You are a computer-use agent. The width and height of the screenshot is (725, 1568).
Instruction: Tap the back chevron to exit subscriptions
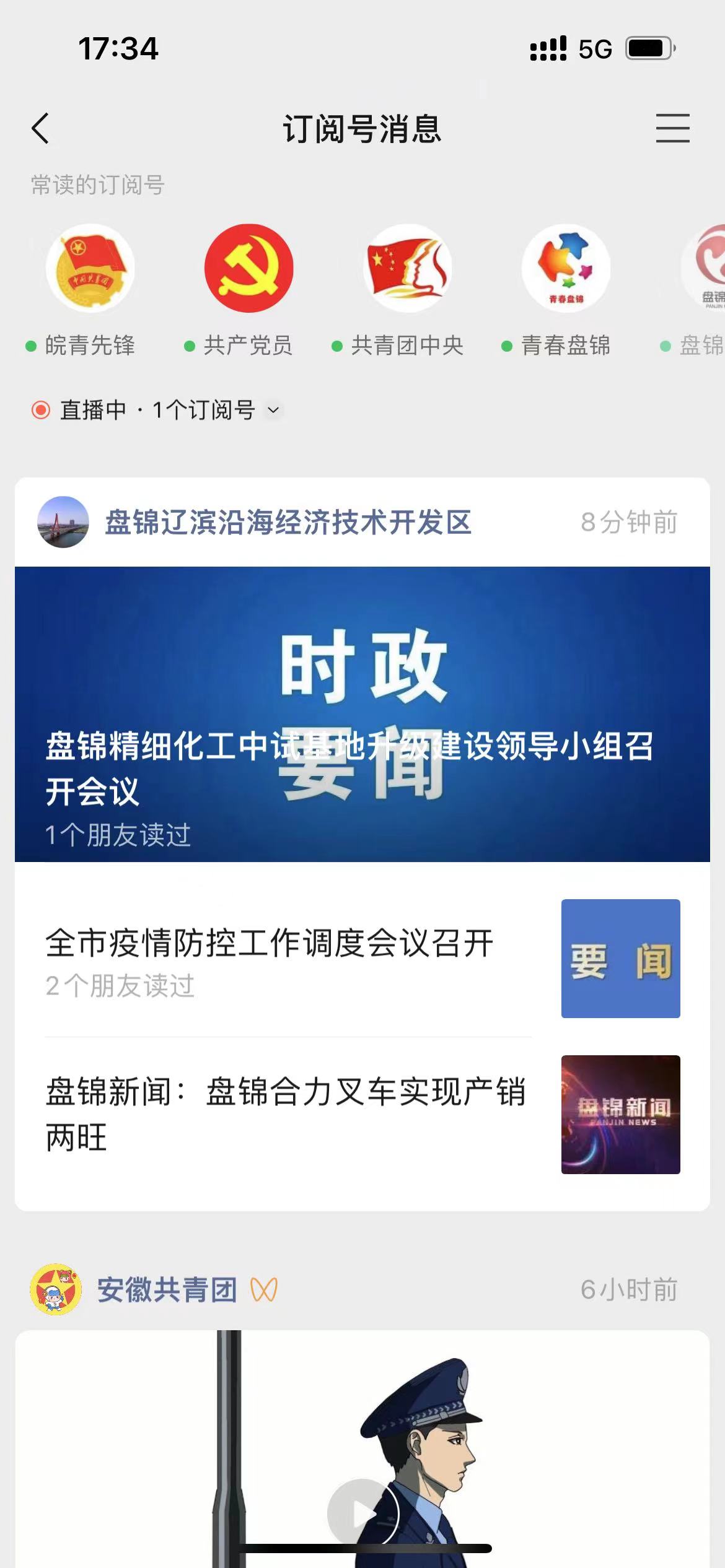coord(40,128)
